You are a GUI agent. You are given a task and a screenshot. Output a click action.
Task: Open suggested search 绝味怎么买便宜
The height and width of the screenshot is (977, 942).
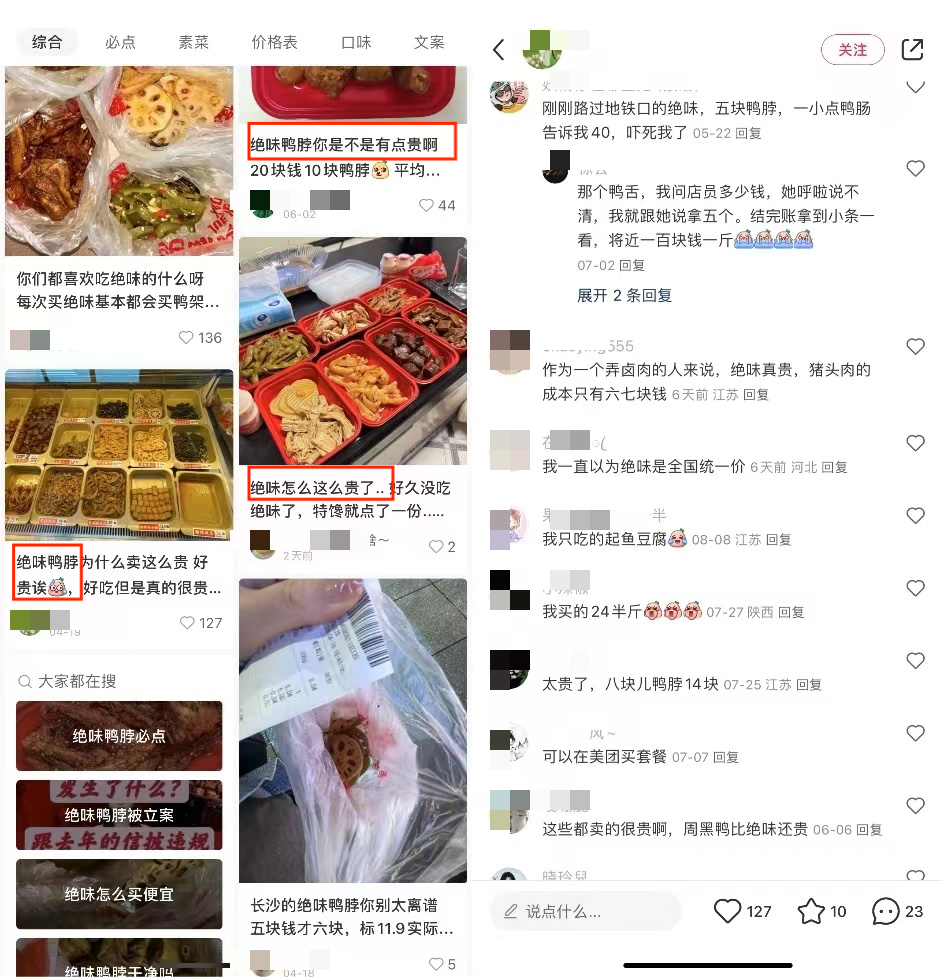pos(119,894)
